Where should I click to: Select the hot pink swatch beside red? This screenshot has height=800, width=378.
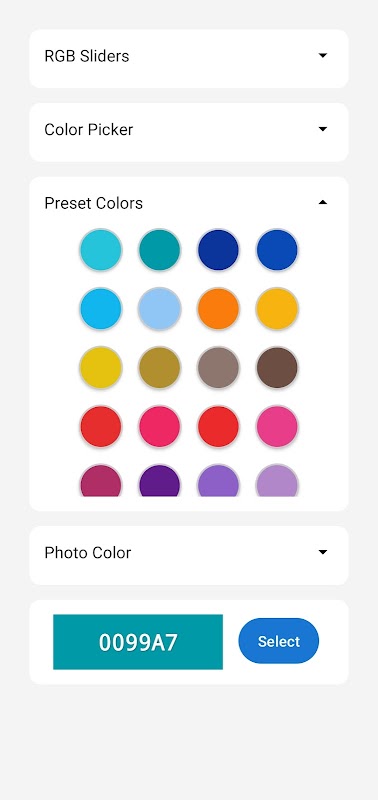tap(277, 426)
